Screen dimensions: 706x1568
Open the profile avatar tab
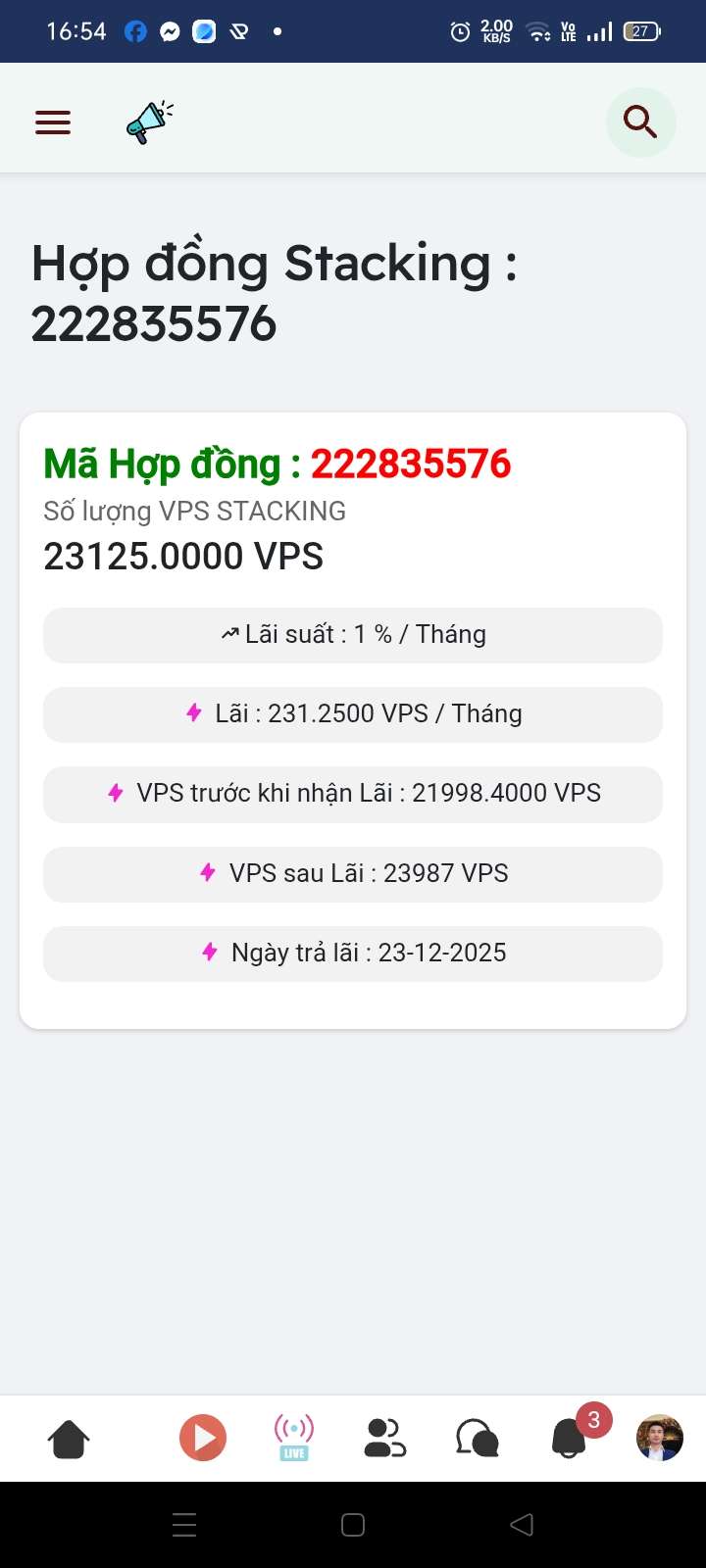(x=659, y=1439)
